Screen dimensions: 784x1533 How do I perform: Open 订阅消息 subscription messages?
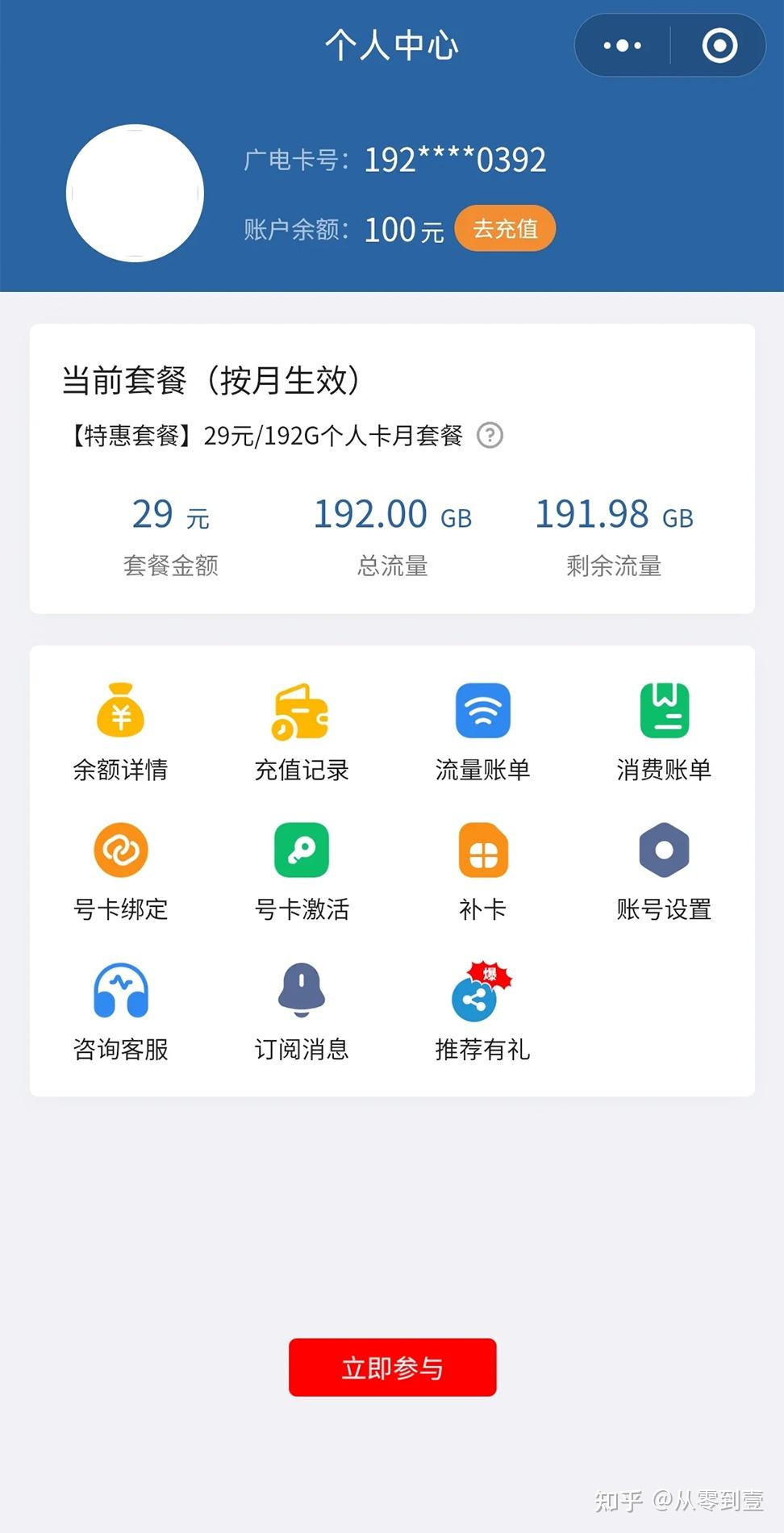(301, 1007)
